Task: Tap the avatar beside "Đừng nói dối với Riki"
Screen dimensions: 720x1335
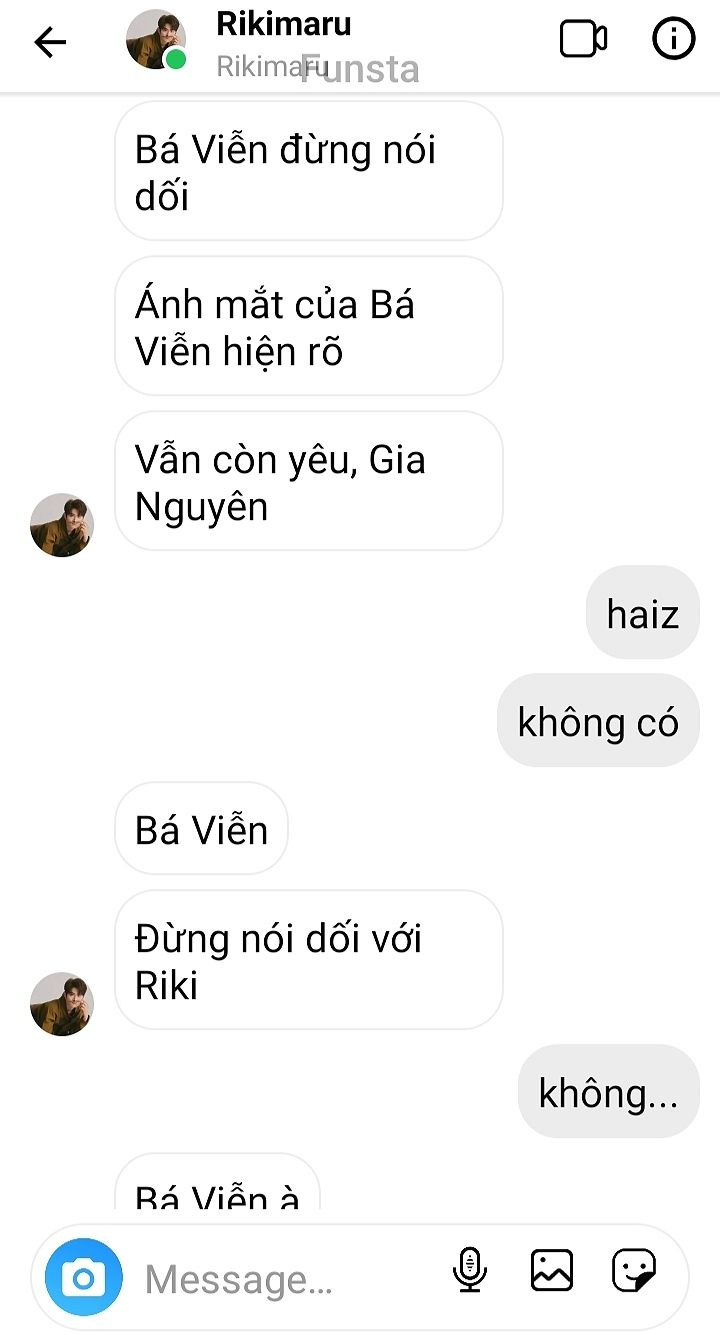Action: click(62, 1003)
